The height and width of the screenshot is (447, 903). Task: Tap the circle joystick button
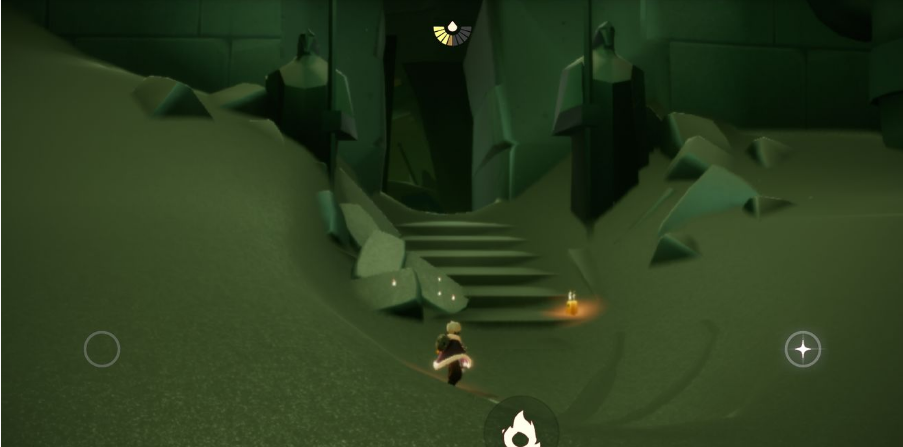pos(102,349)
